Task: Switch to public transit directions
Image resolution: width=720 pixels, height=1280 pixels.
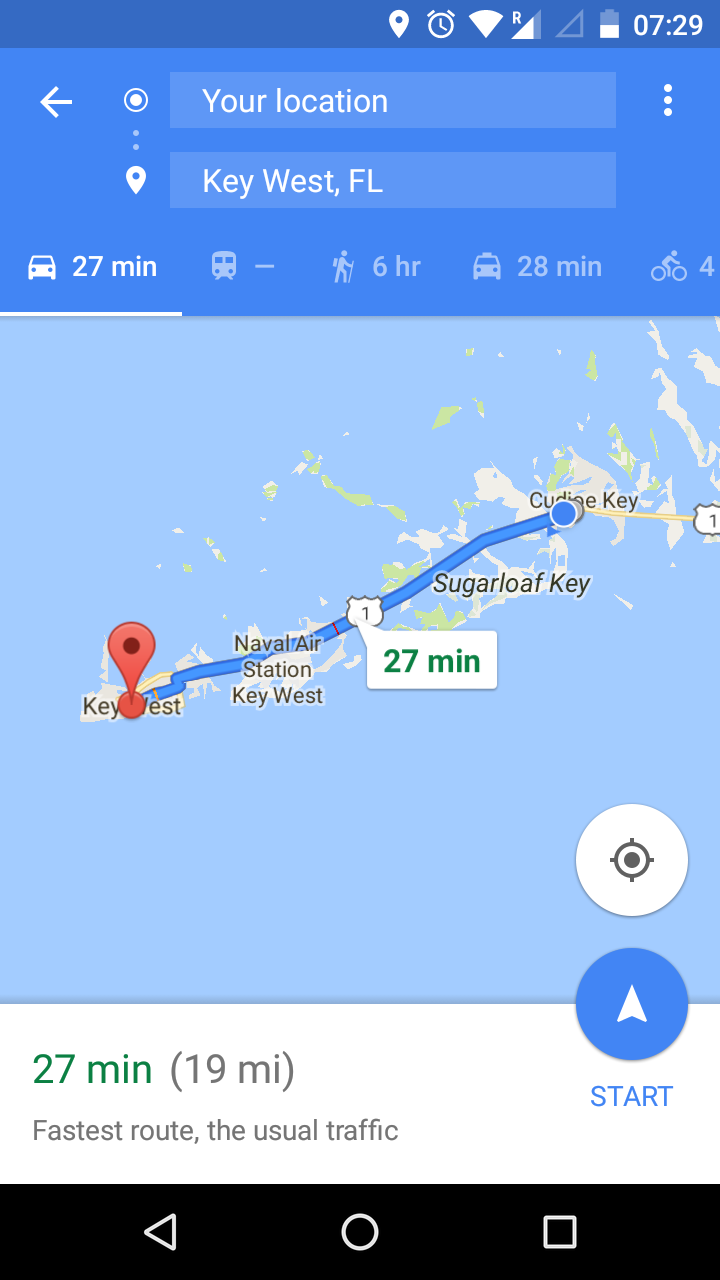Action: coord(241,266)
